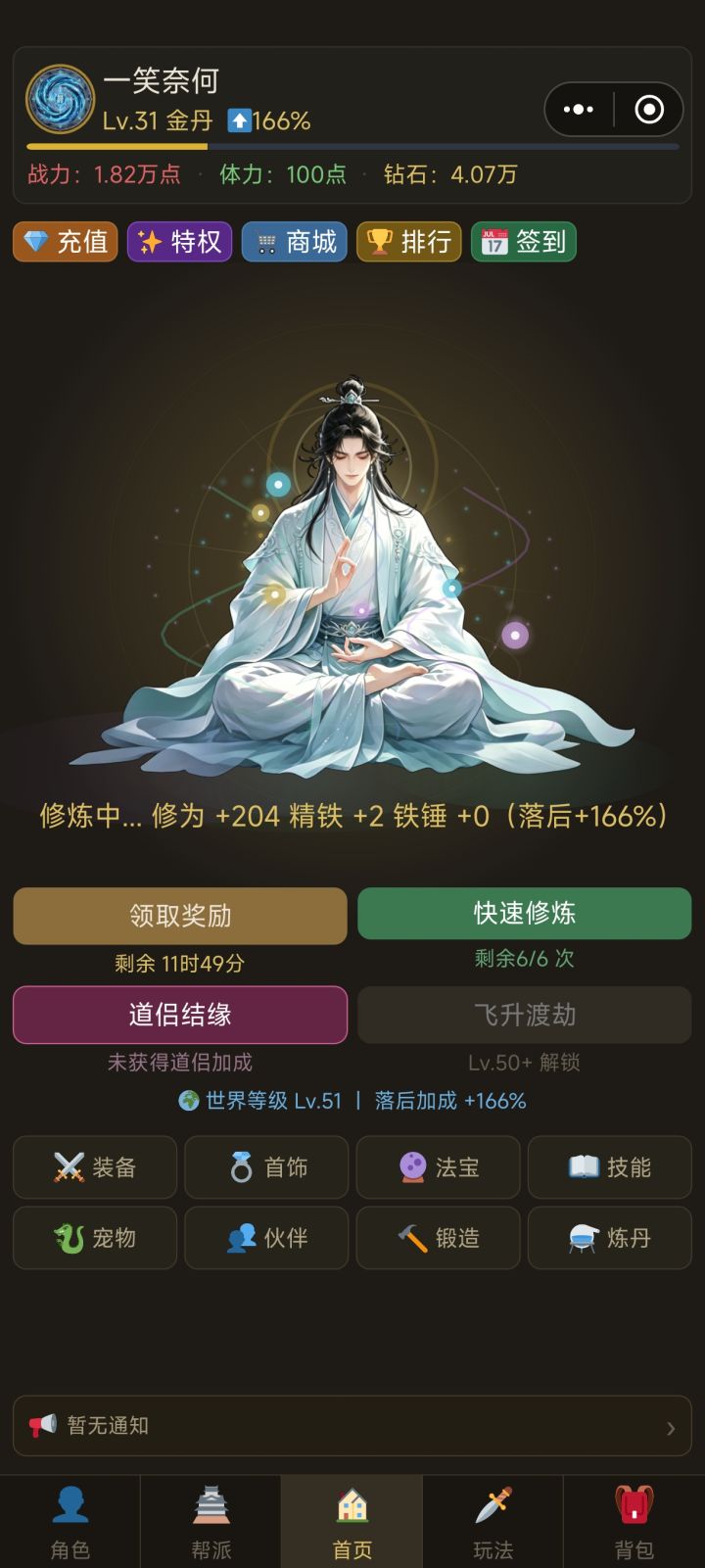Open the 伙伴 (companion) panel

[x=266, y=1238]
